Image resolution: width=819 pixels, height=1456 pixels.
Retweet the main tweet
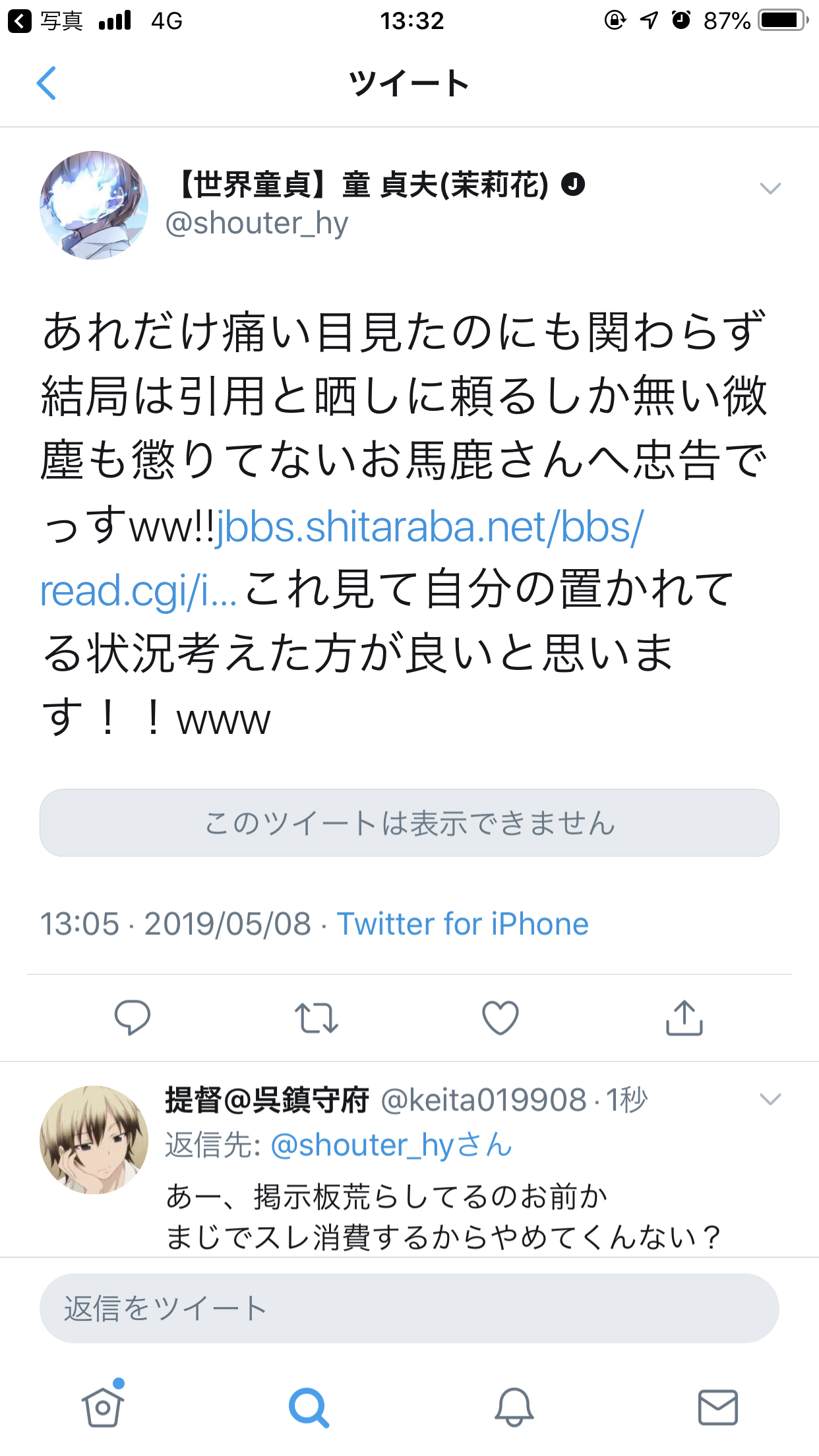click(x=317, y=1017)
